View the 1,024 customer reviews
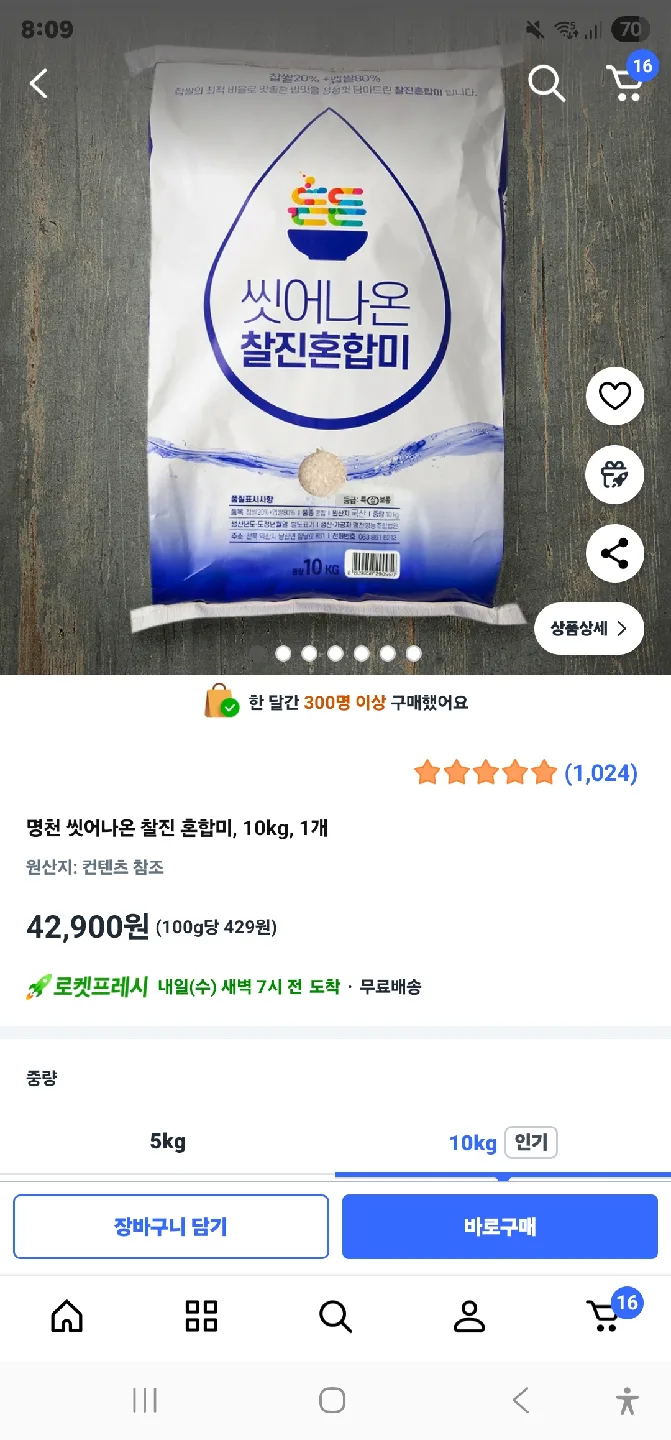 [600, 773]
